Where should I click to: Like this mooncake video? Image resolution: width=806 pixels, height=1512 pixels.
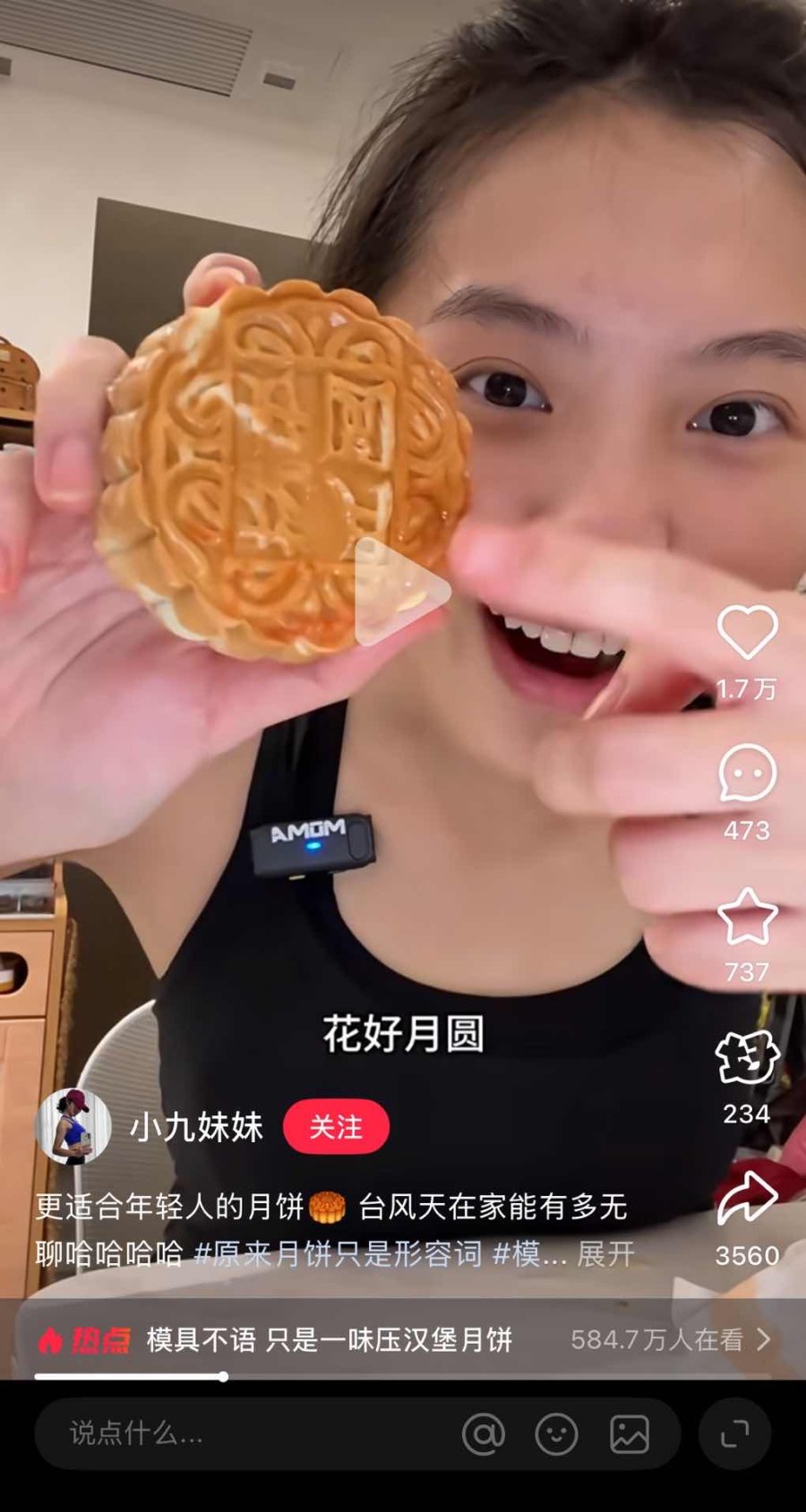(747, 631)
